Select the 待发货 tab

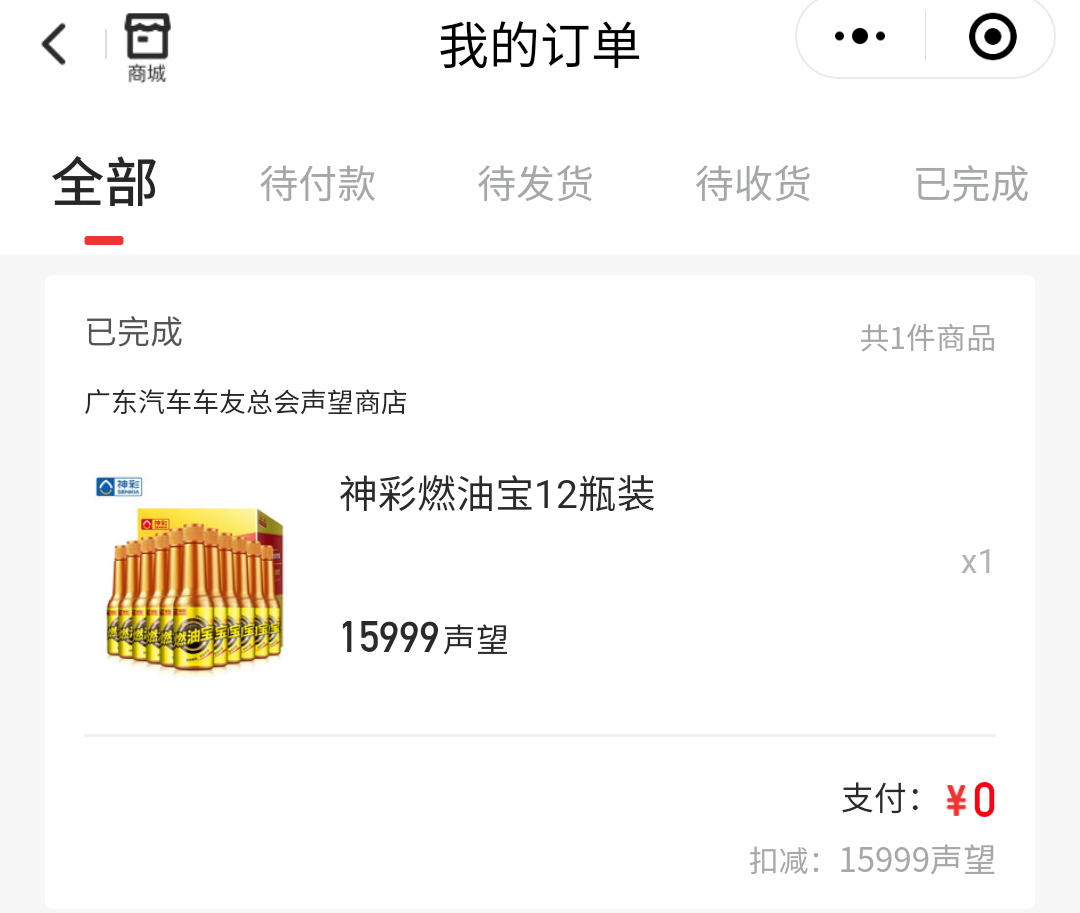pyautogui.click(x=535, y=184)
